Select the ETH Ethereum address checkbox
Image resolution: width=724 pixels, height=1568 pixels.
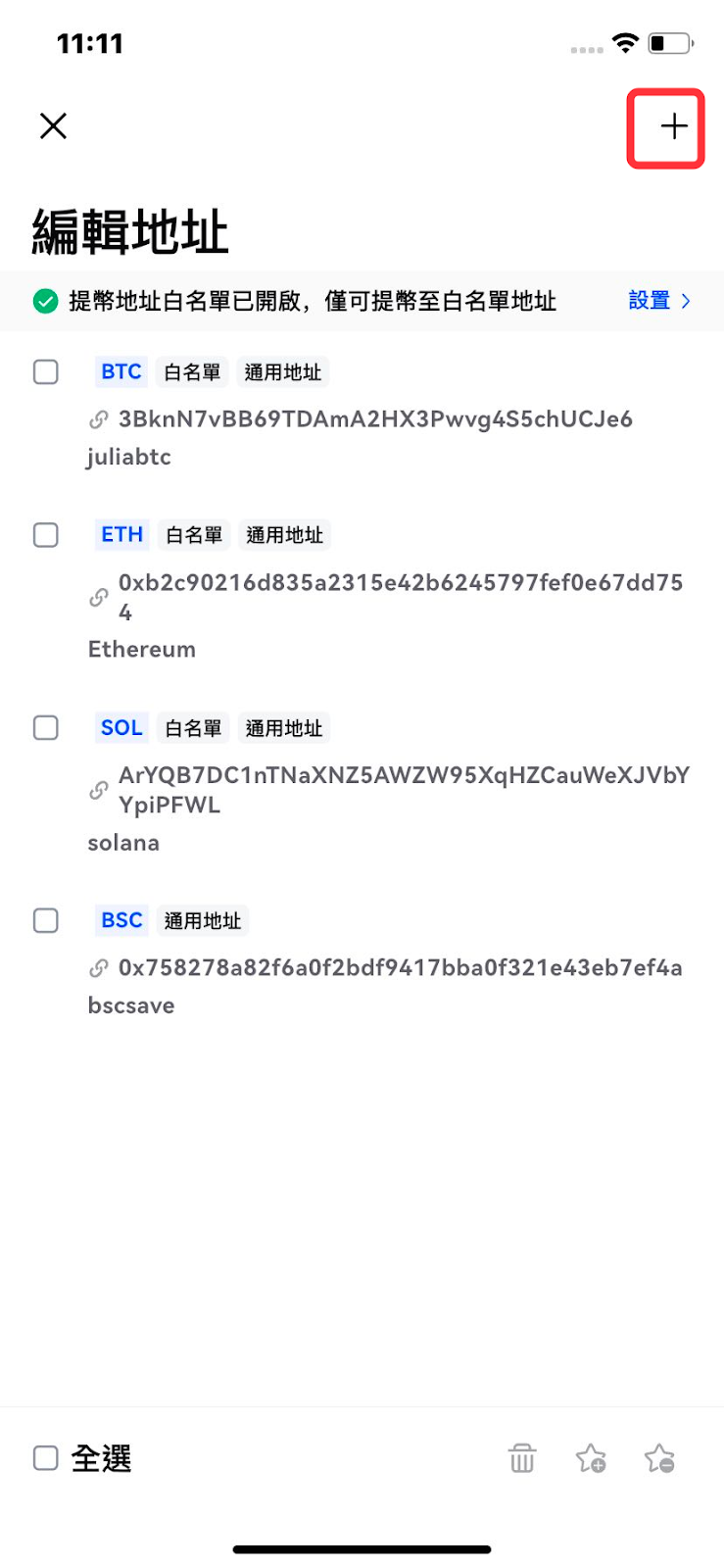coord(46,535)
